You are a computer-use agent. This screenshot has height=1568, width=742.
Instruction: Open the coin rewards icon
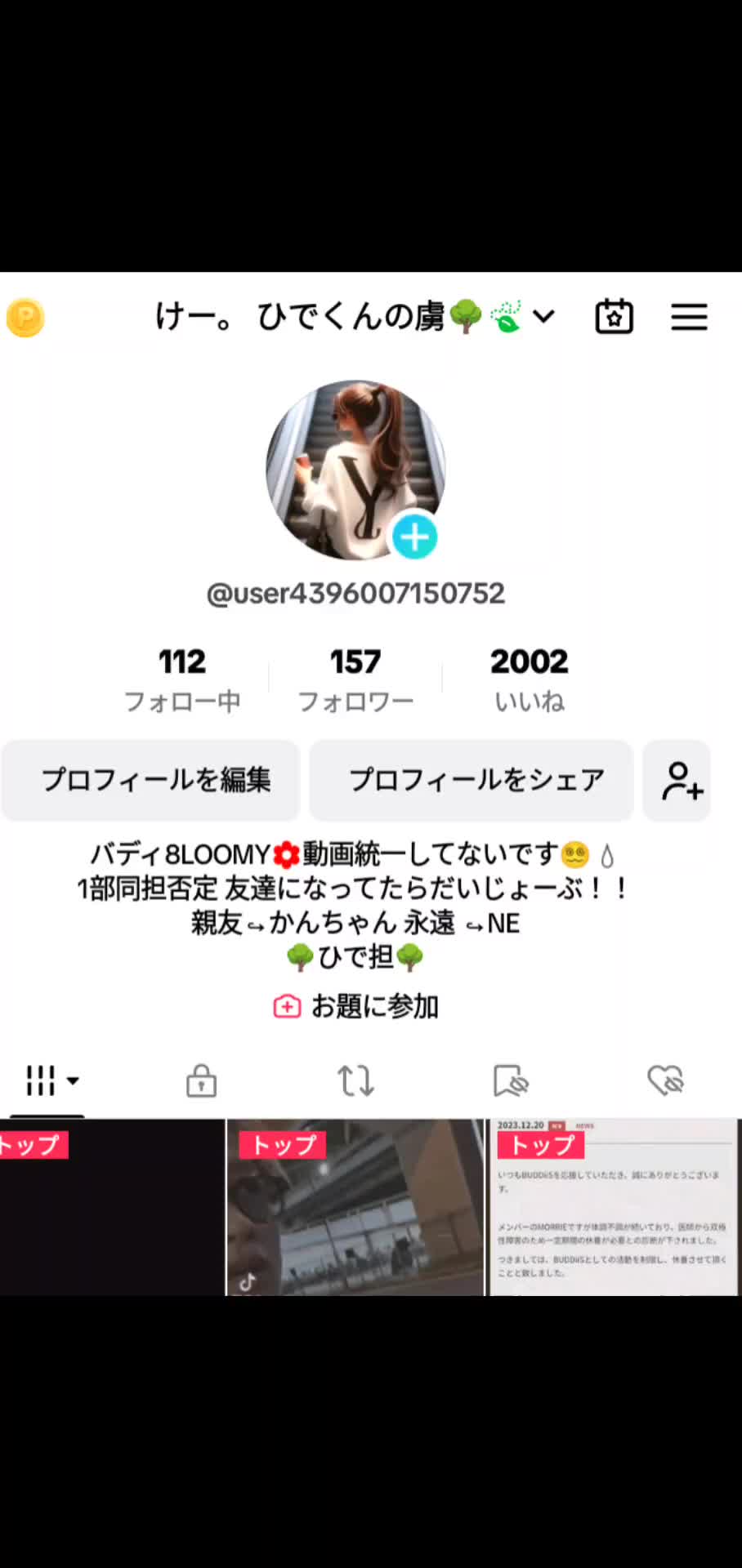pyautogui.click(x=25, y=318)
